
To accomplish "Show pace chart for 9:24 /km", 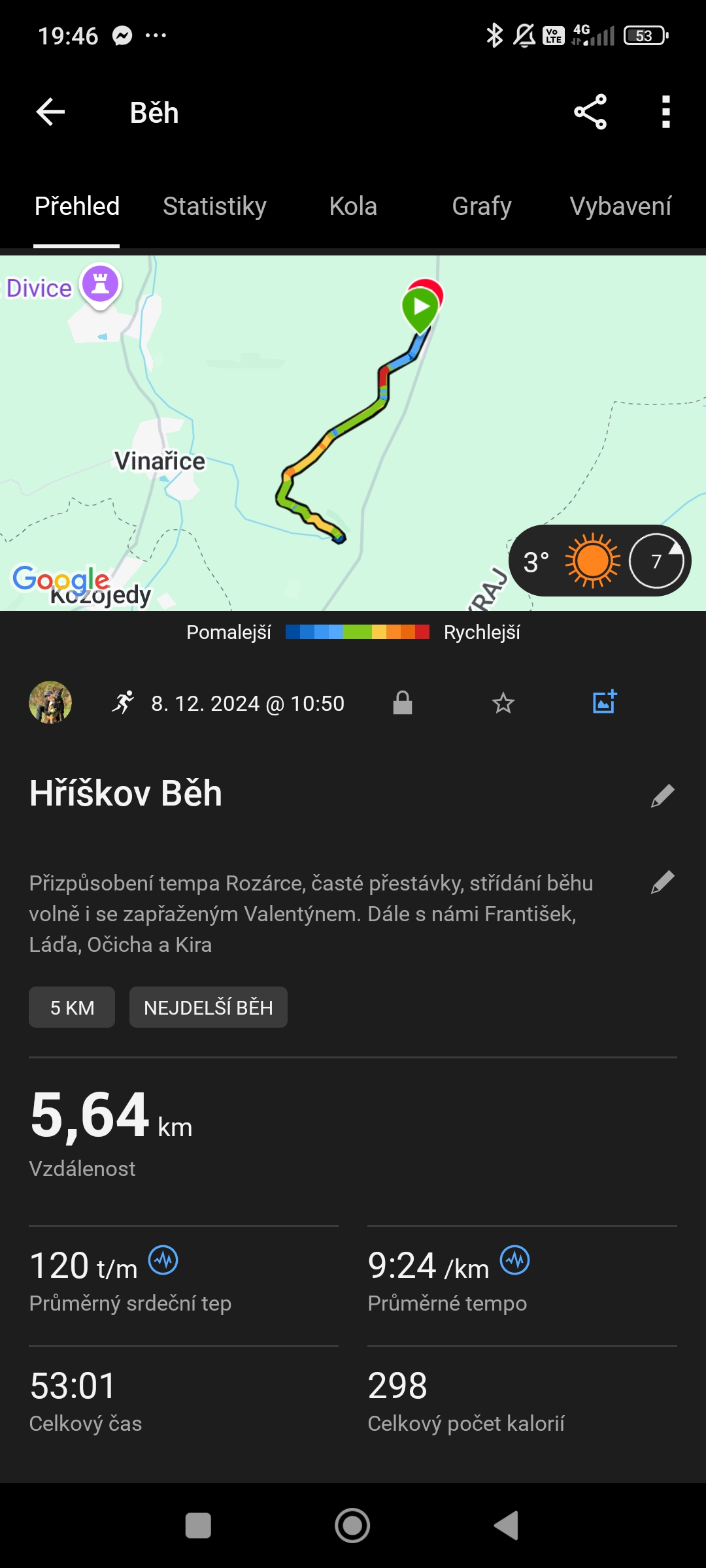I will click(515, 1260).
